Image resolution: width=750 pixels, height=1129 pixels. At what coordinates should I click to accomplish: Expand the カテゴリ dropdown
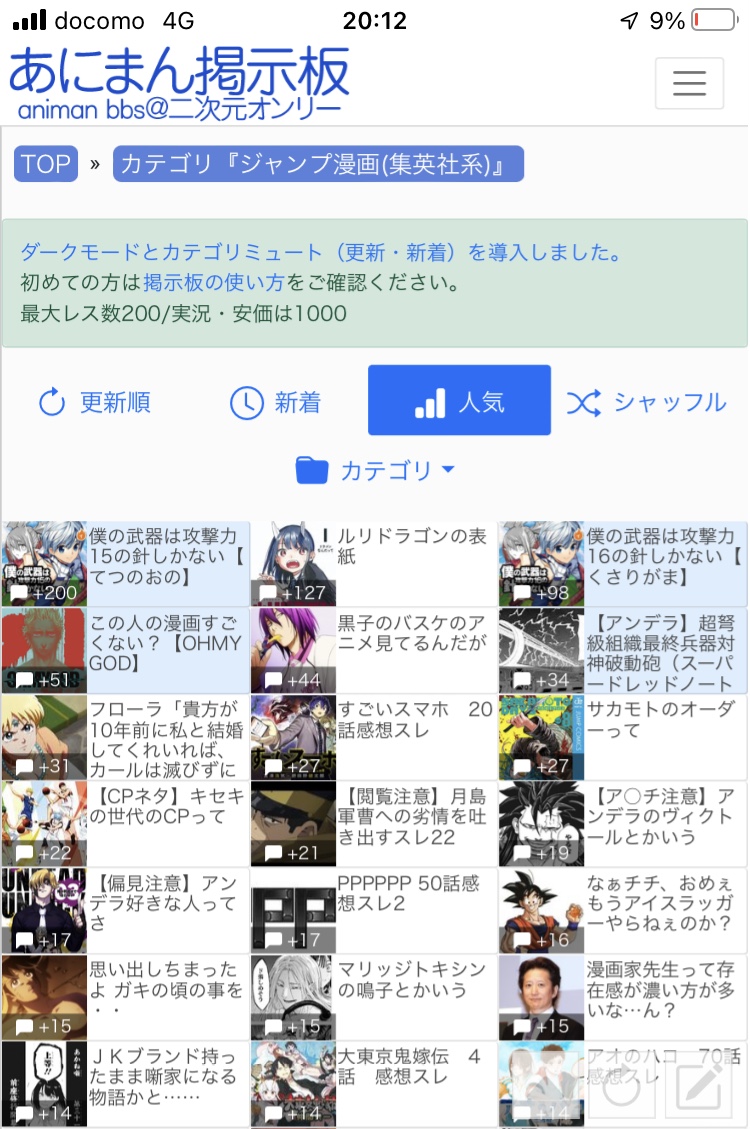pyautogui.click(x=376, y=470)
